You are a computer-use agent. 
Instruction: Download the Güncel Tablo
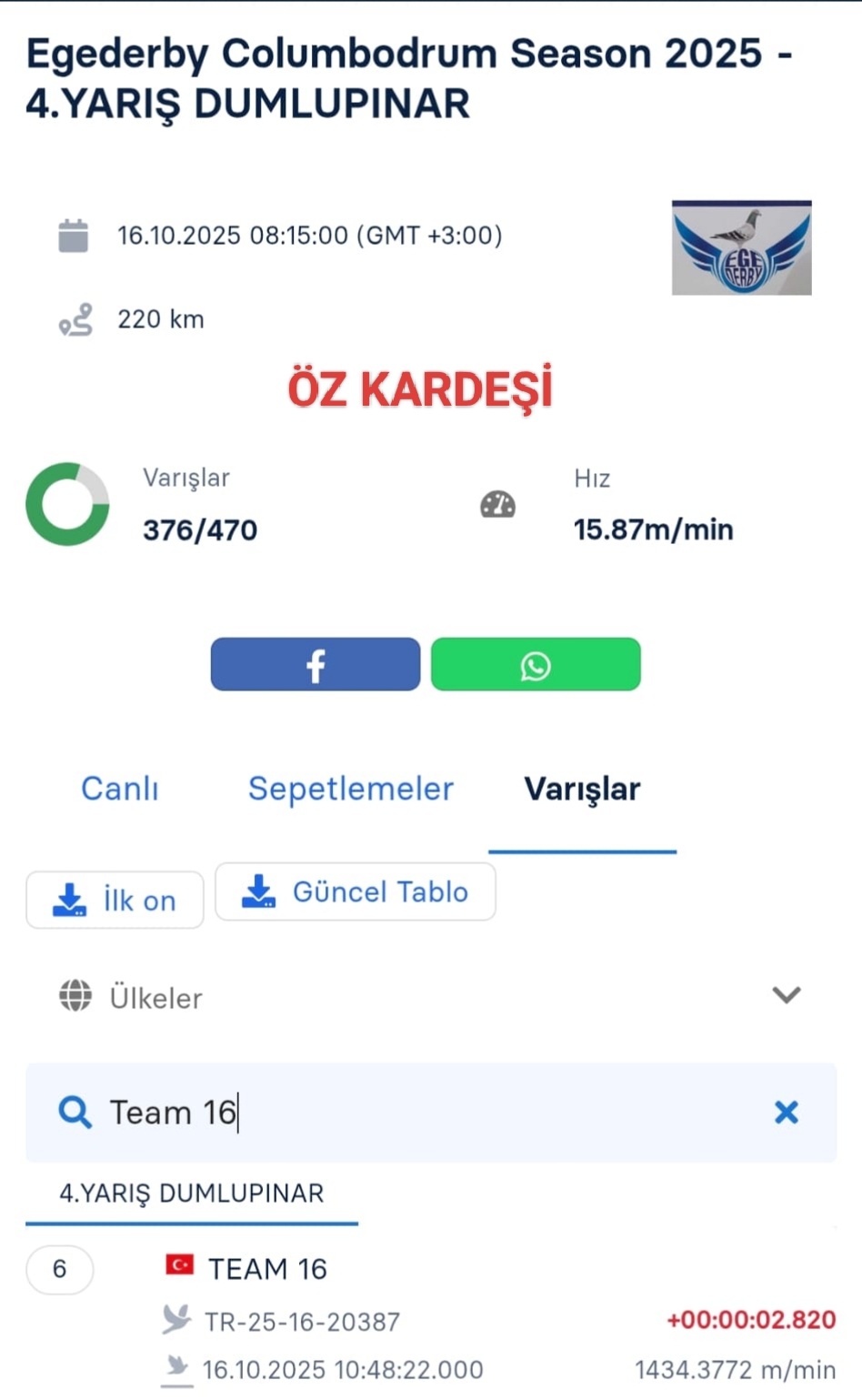point(356,891)
